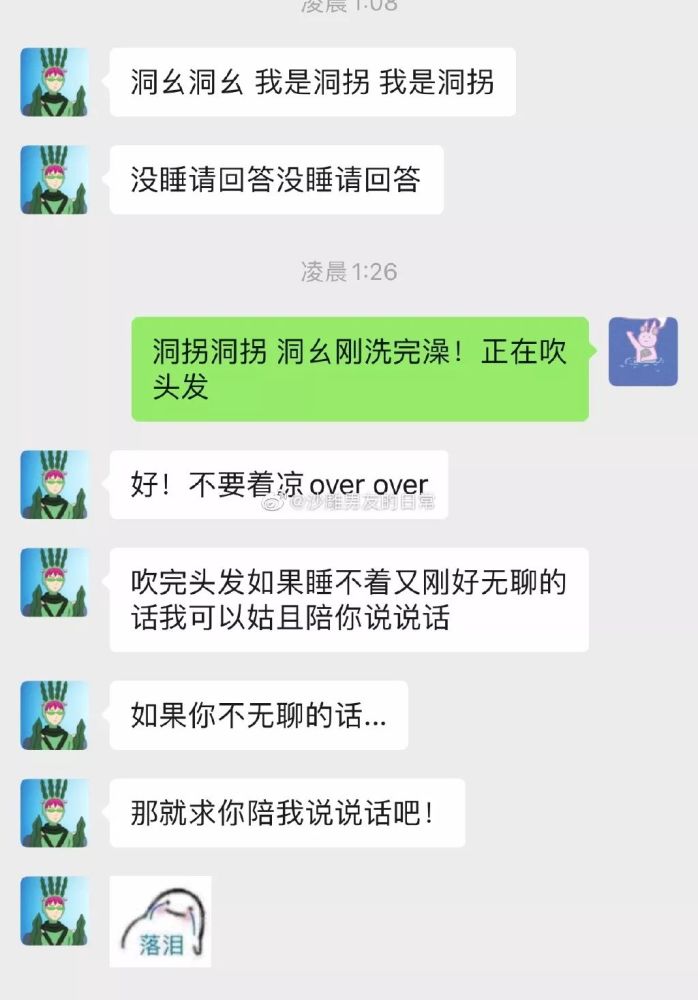Tap avatar next to '好！不要着凉 over over'
The image size is (698, 1000).
tap(54, 485)
